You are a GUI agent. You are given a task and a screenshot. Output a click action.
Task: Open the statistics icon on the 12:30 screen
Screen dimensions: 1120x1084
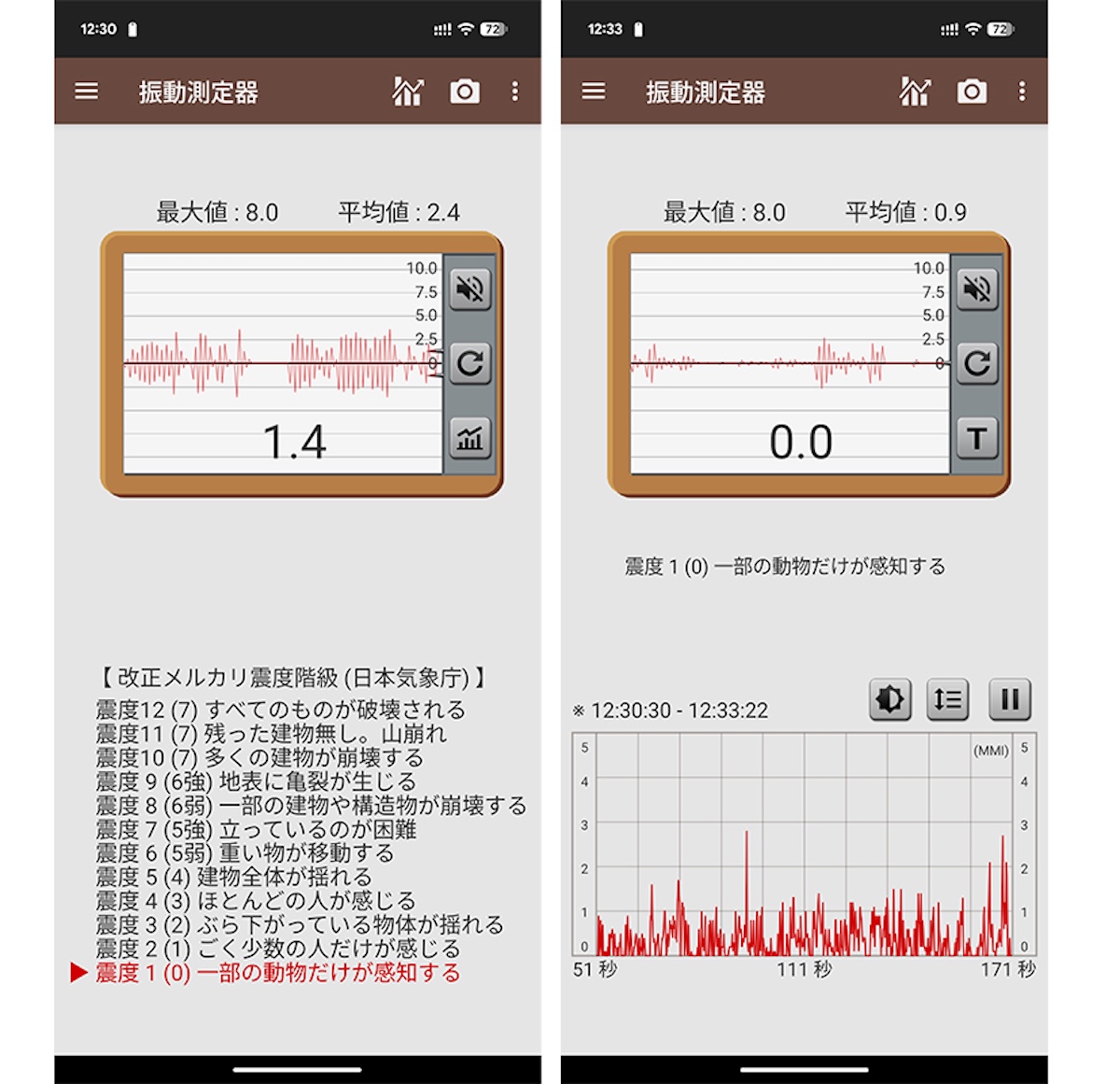408,92
